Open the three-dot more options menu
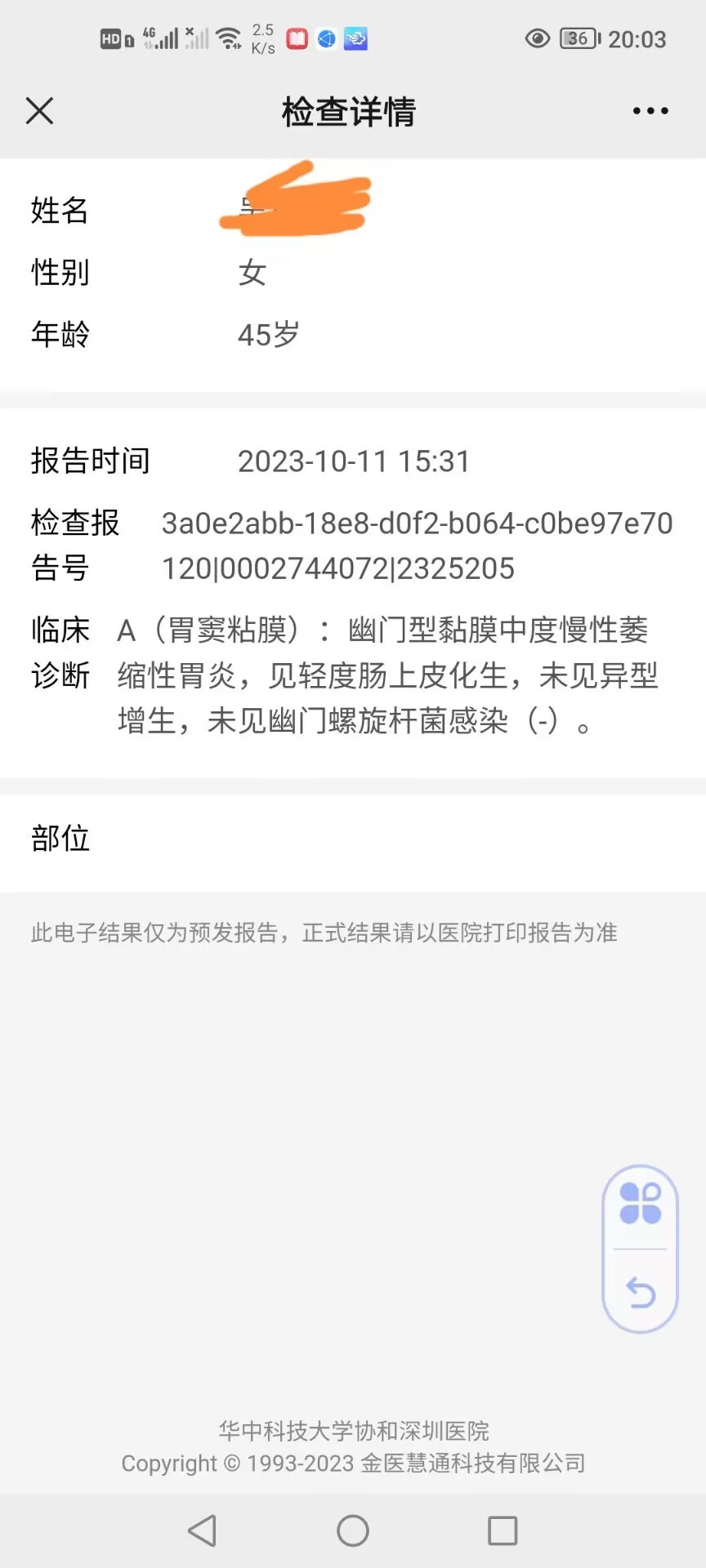The height and width of the screenshot is (1568, 706). pos(650,111)
